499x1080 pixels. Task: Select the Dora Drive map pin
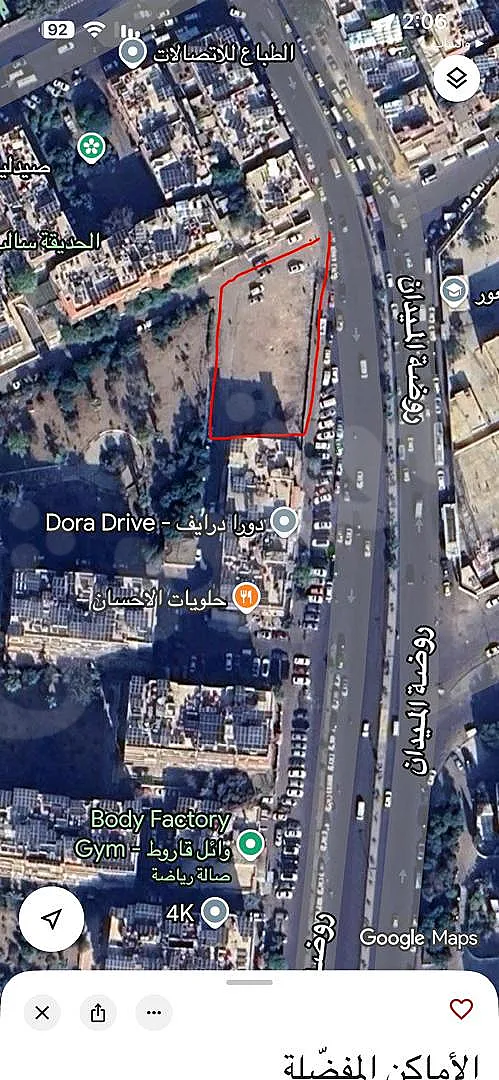pos(284,523)
